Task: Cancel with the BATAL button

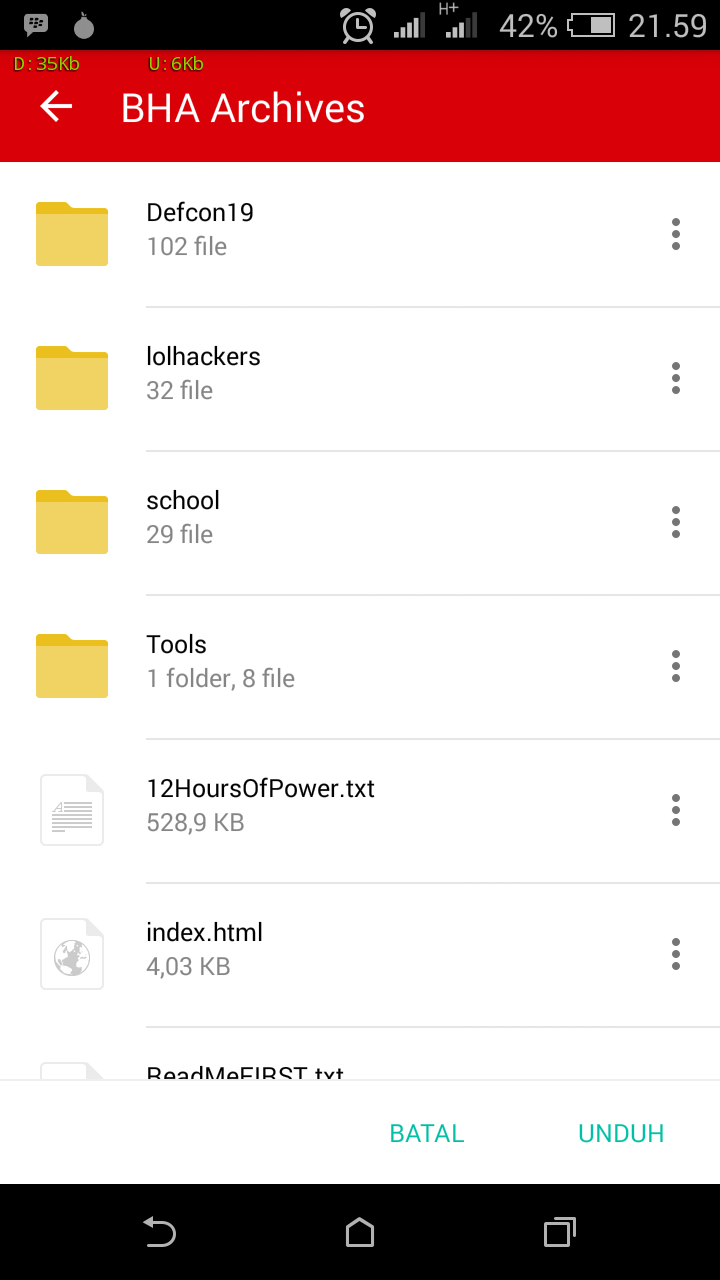Action: (427, 1133)
